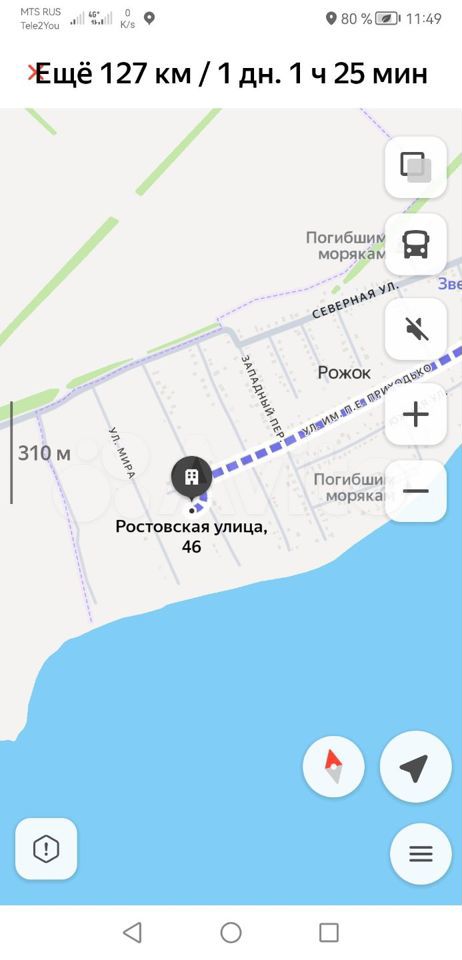This screenshot has width=462, height=960.
Task: Tap the compass to orient north
Action: (x=333, y=767)
